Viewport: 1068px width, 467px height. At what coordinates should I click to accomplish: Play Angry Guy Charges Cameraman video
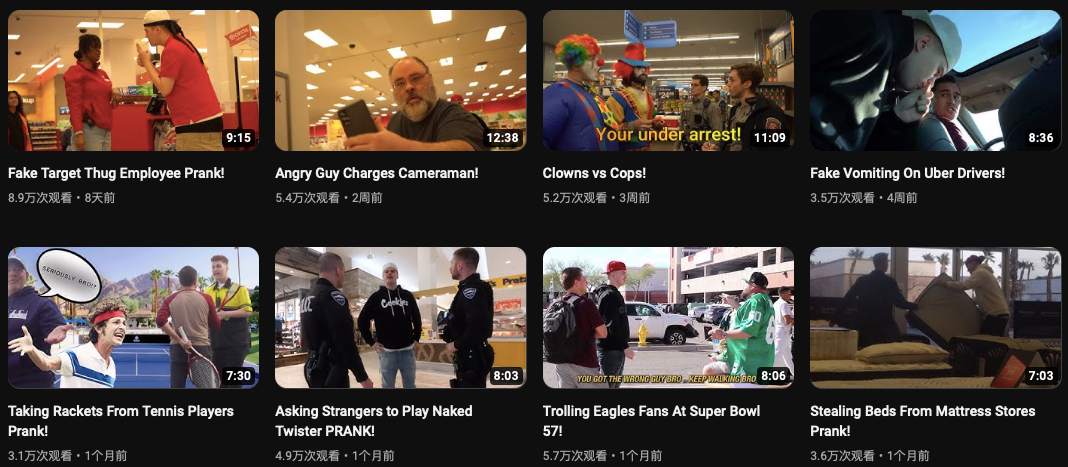(400, 80)
